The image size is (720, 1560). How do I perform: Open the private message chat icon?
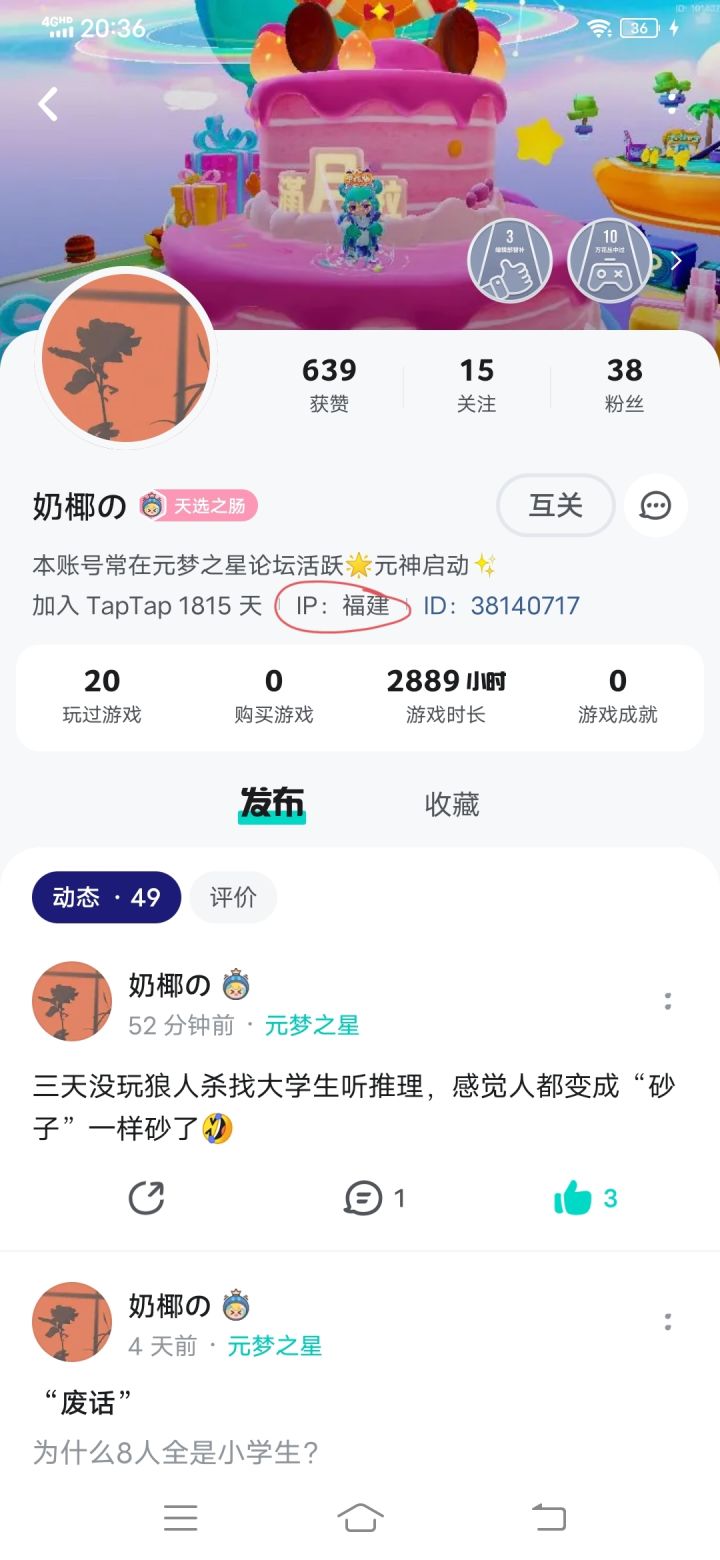pos(656,506)
